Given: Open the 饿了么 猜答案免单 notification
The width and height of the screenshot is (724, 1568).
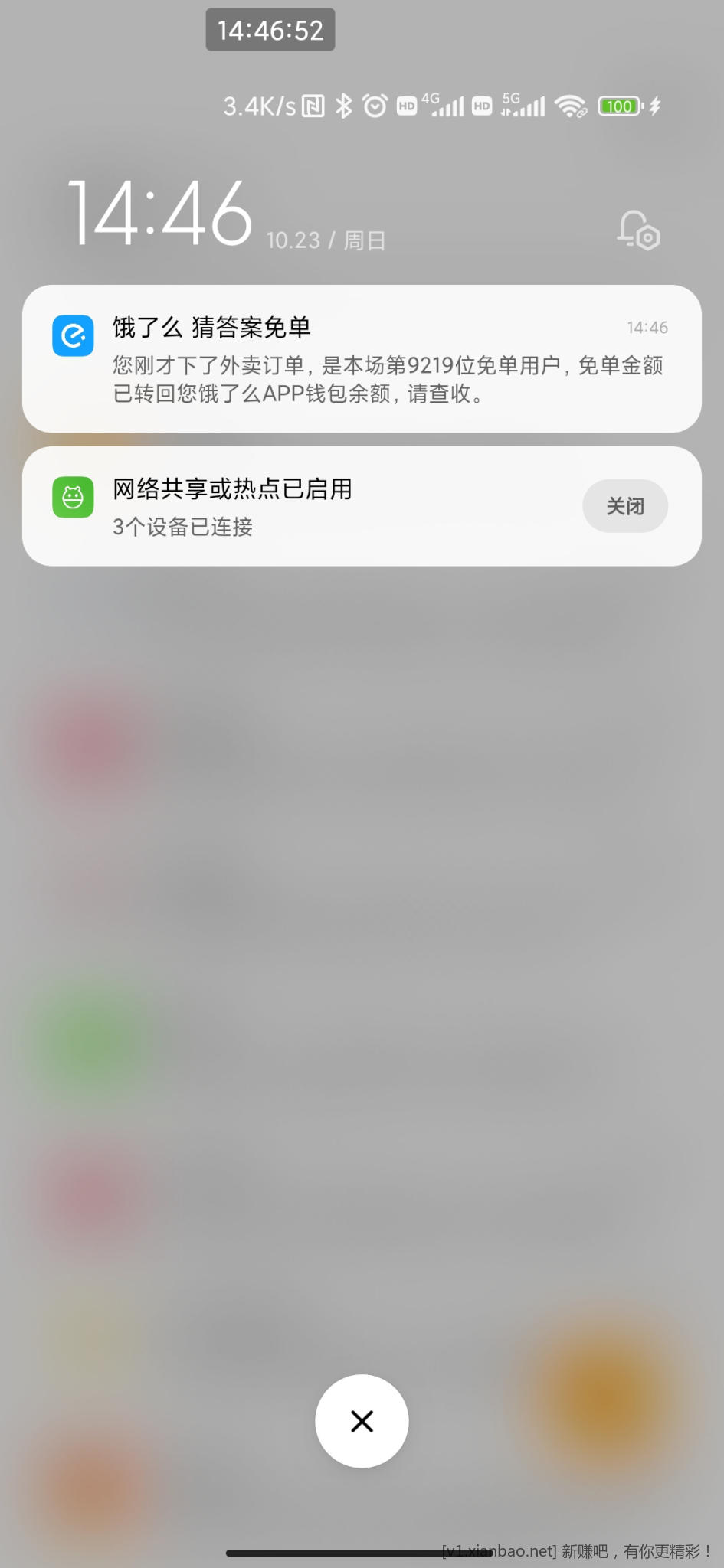Looking at the screenshot, I should click(x=362, y=358).
